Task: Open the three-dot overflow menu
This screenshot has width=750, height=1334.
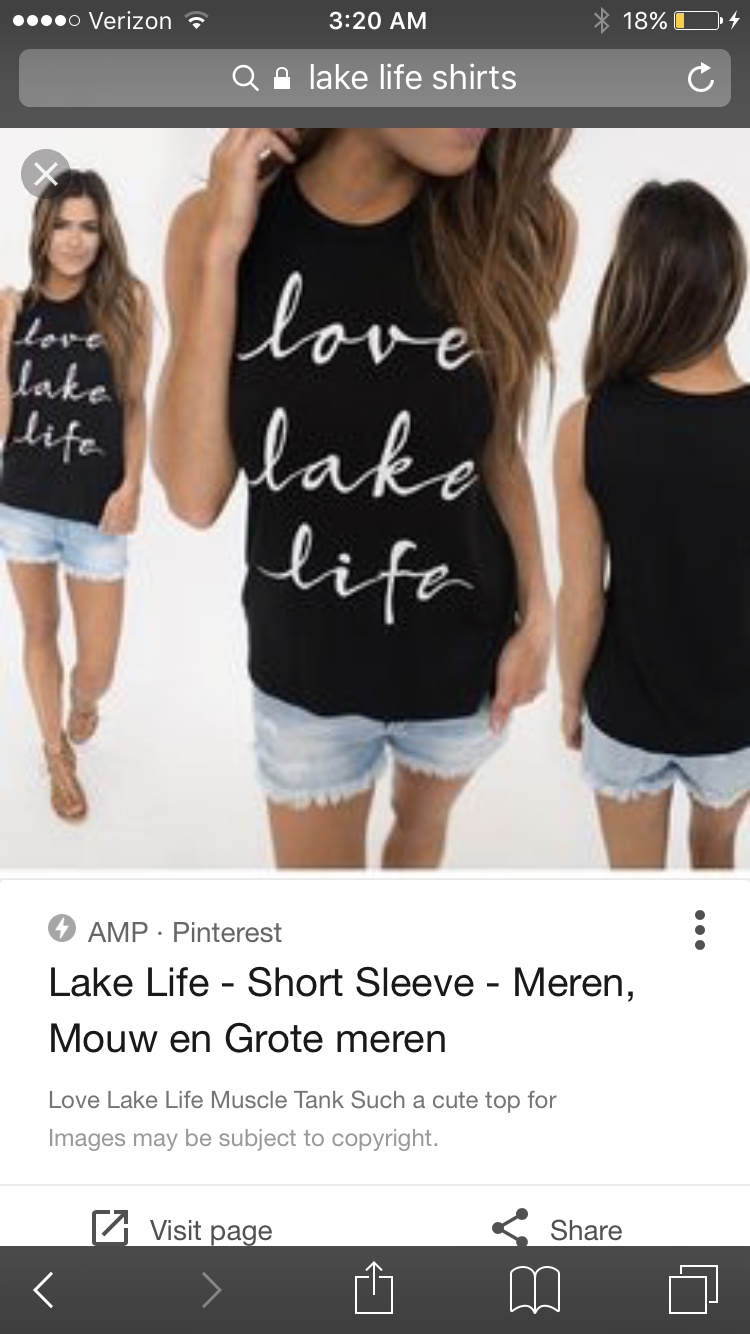Action: pyautogui.click(x=699, y=930)
